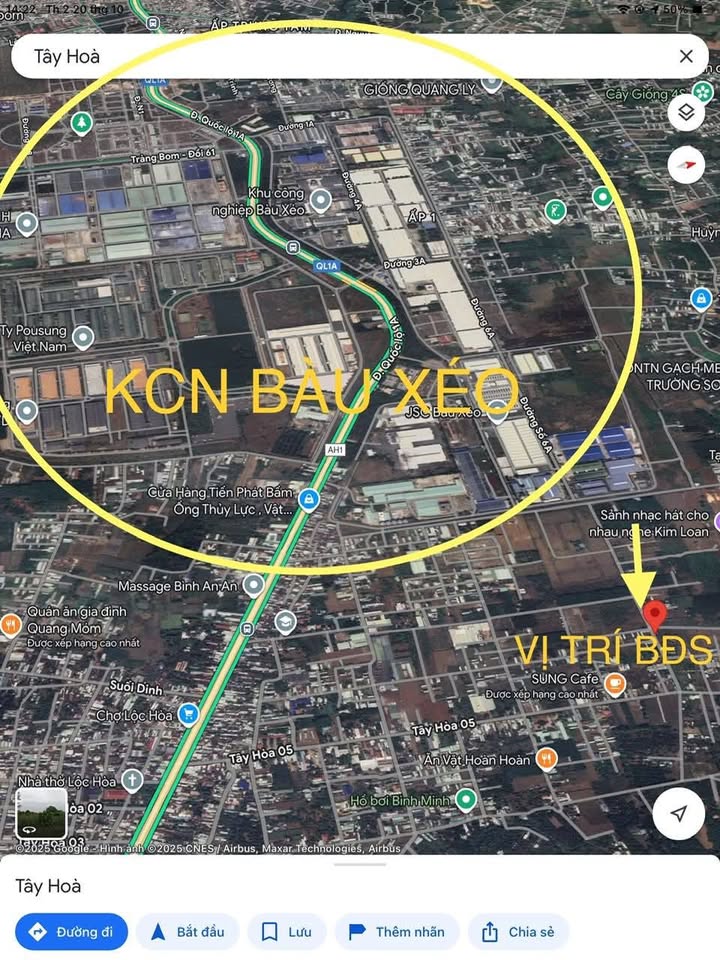The height and width of the screenshot is (960, 720).
Task: Select the Khu công nghiệp Bàu Xéo marker
Action: [x=320, y=202]
